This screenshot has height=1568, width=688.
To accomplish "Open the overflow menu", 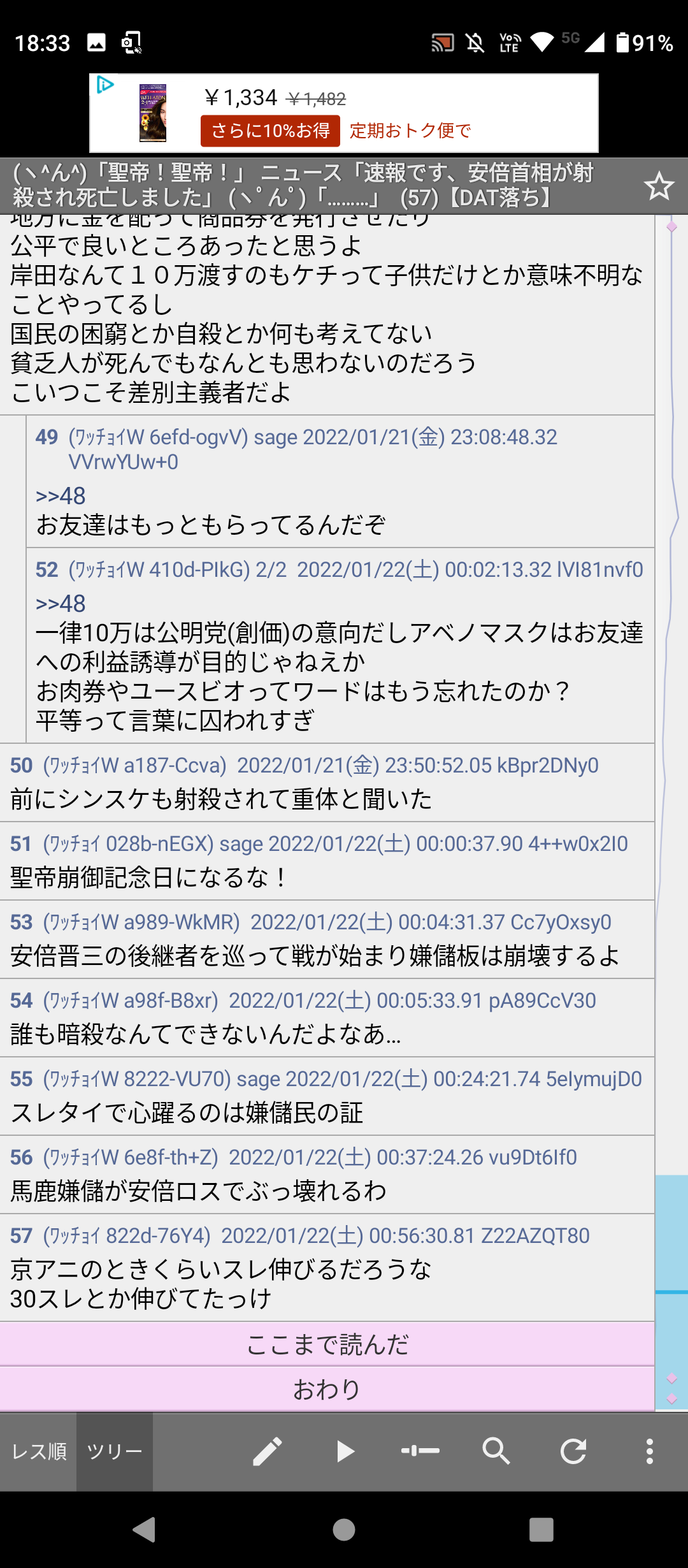I will tap(649, 1451).
